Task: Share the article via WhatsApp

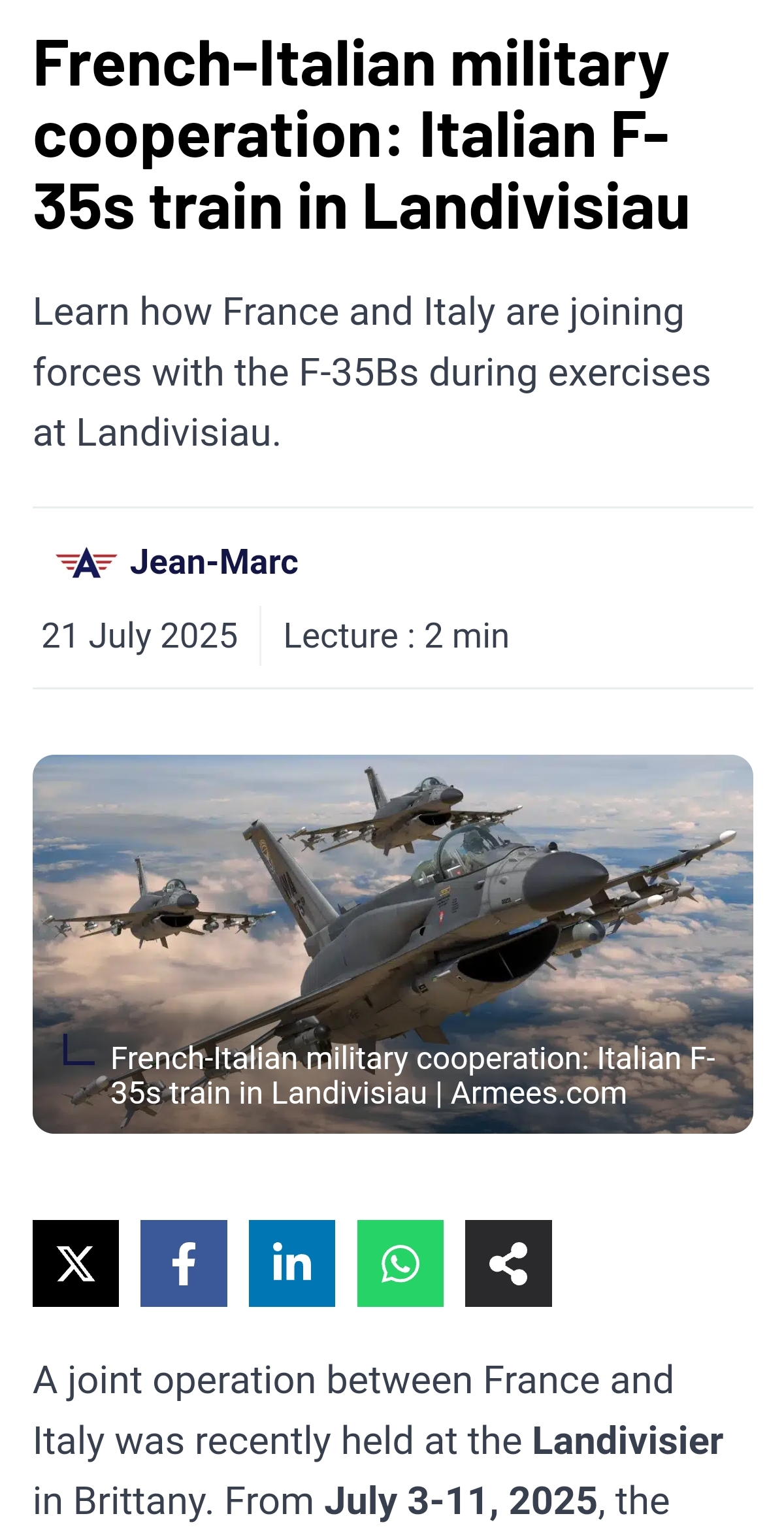Action: [x=400, y=1262]
